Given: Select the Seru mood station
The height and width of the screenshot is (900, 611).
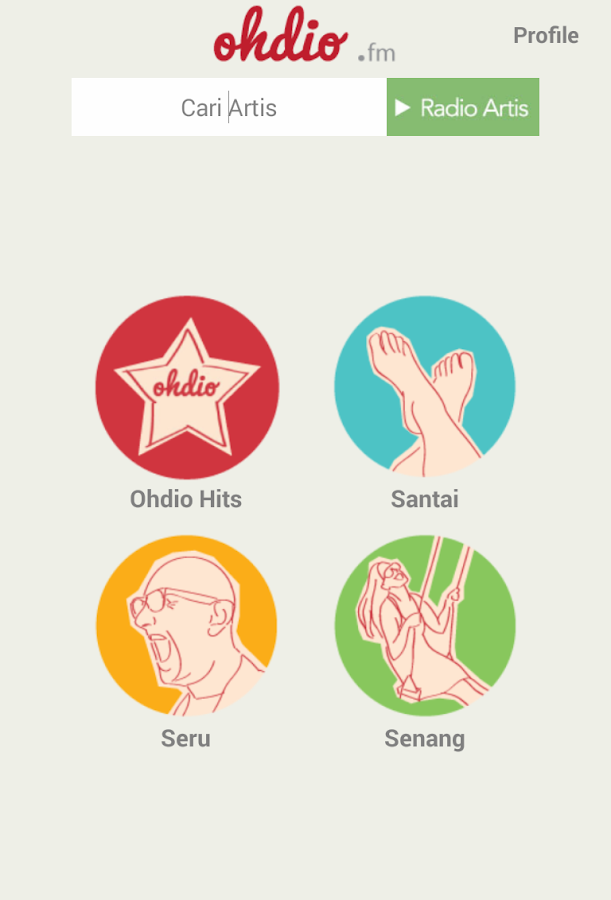Looking at the screenshot, I should 187,626.
